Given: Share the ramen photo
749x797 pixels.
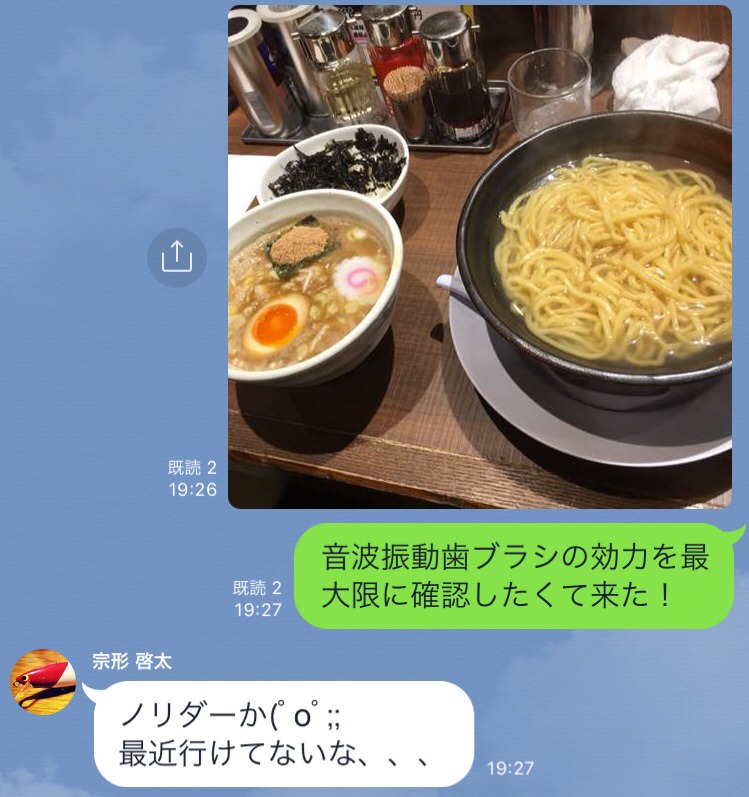Looking at the screenshot, I should pyautogui.click(x=177, y=257).
